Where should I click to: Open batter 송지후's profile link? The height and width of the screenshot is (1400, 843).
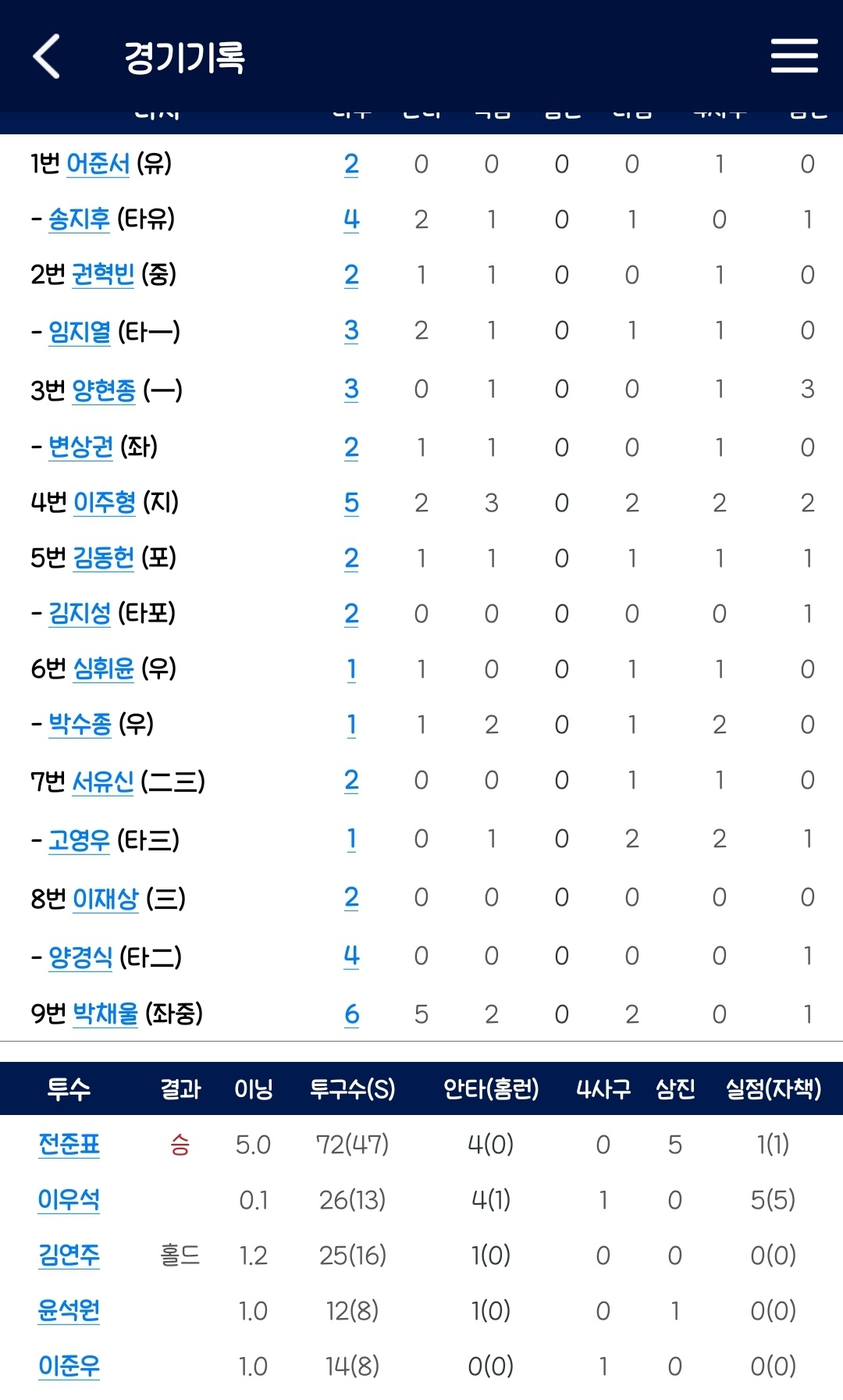[x=80, y=219]
